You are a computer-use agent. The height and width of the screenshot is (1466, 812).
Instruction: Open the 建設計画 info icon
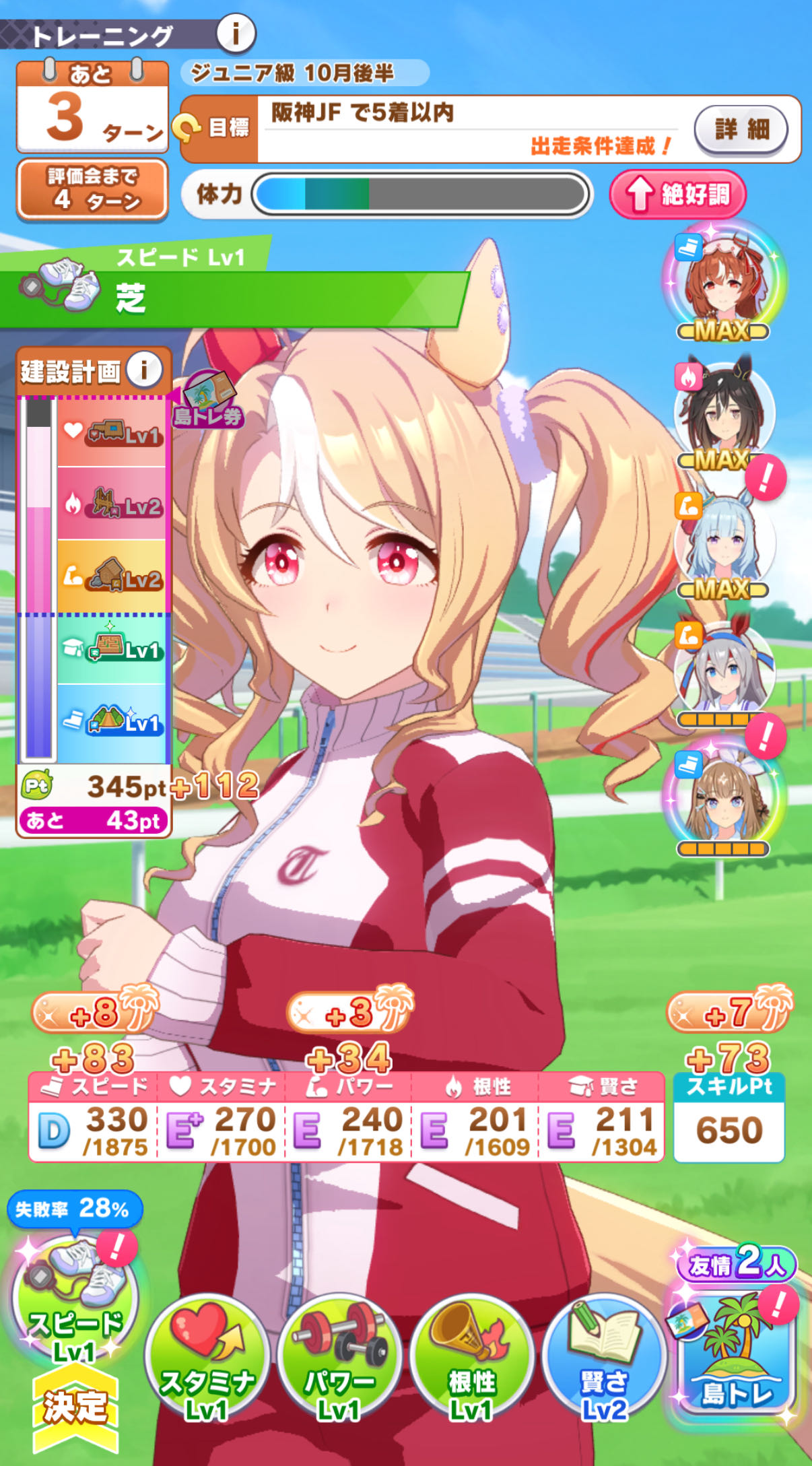(x=144, y=370)
